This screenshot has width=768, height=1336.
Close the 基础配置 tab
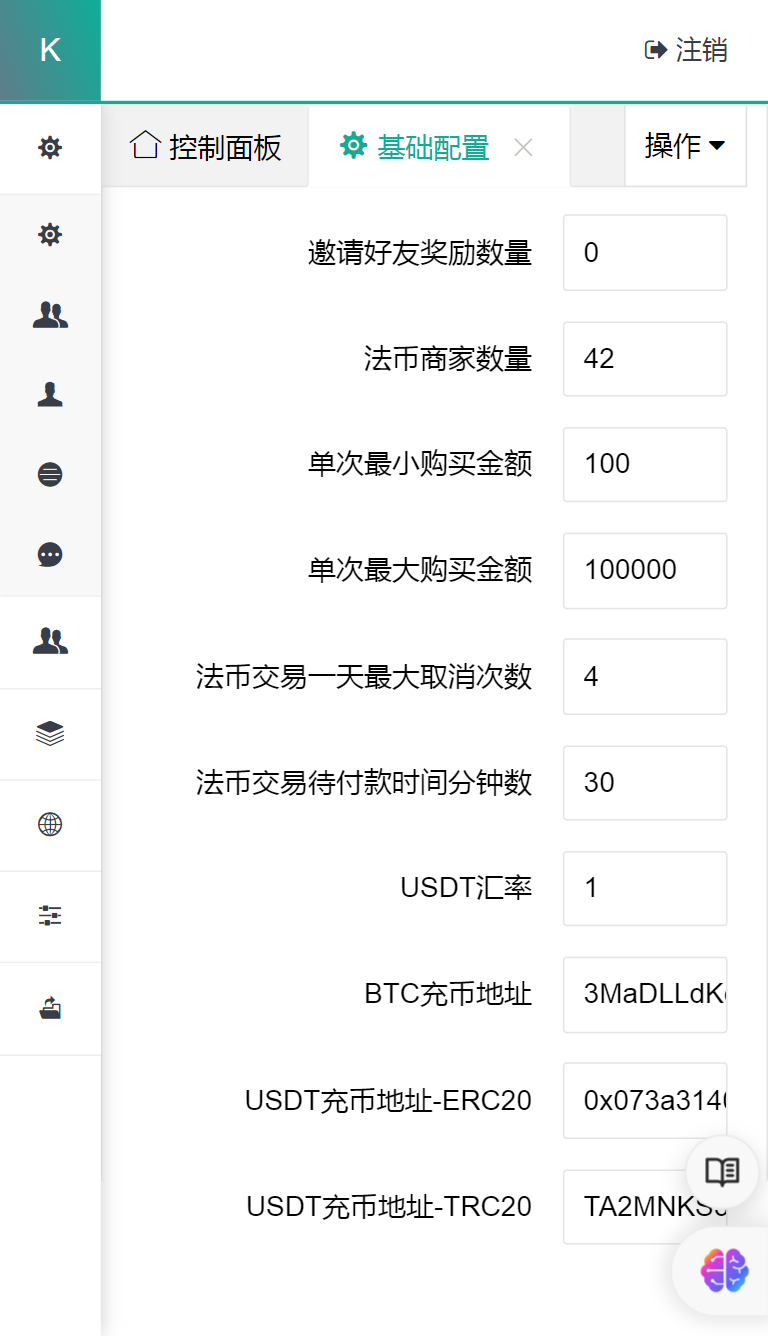tap(523, 148)
